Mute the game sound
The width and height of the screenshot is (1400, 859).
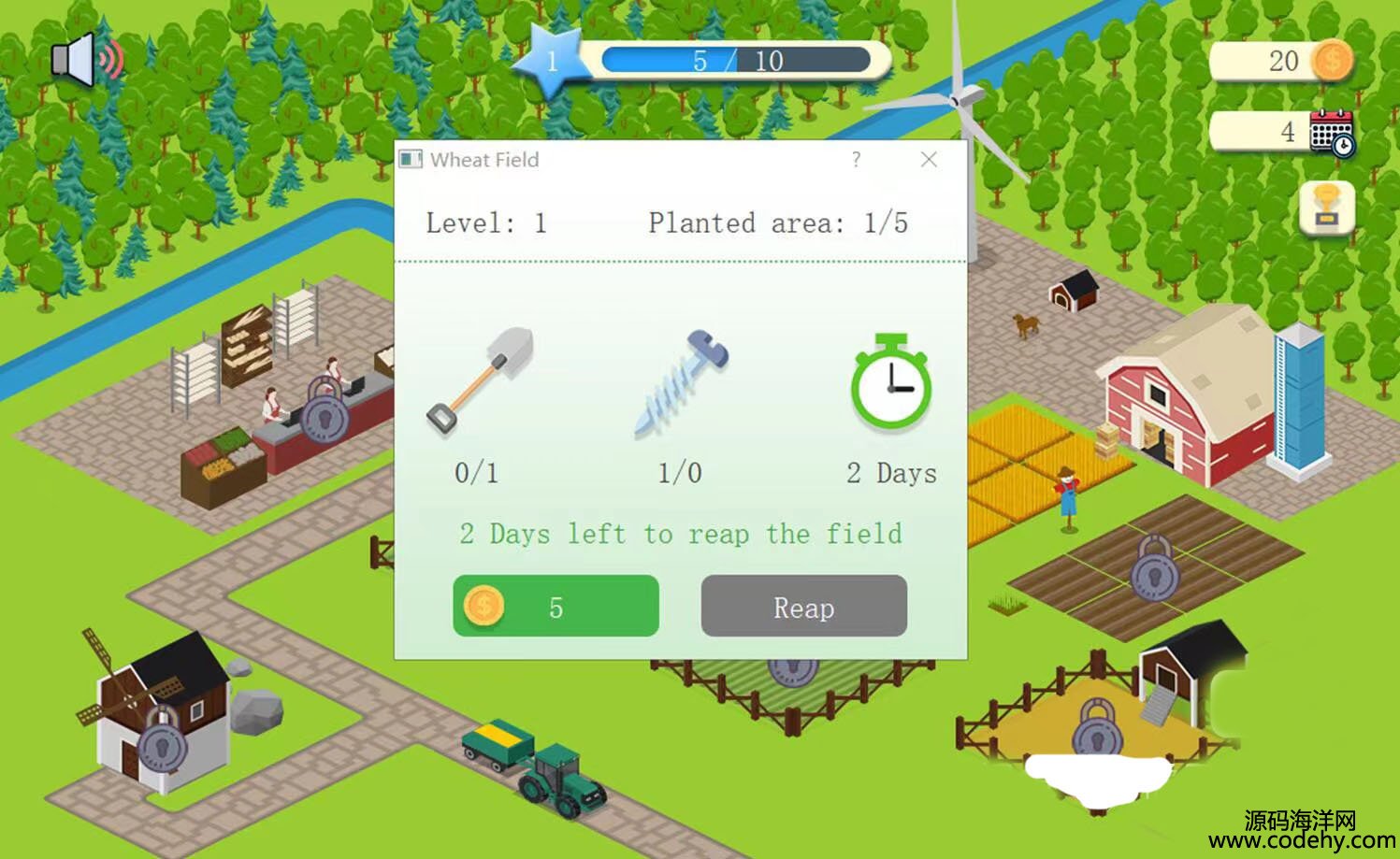(x=85, y=60)
